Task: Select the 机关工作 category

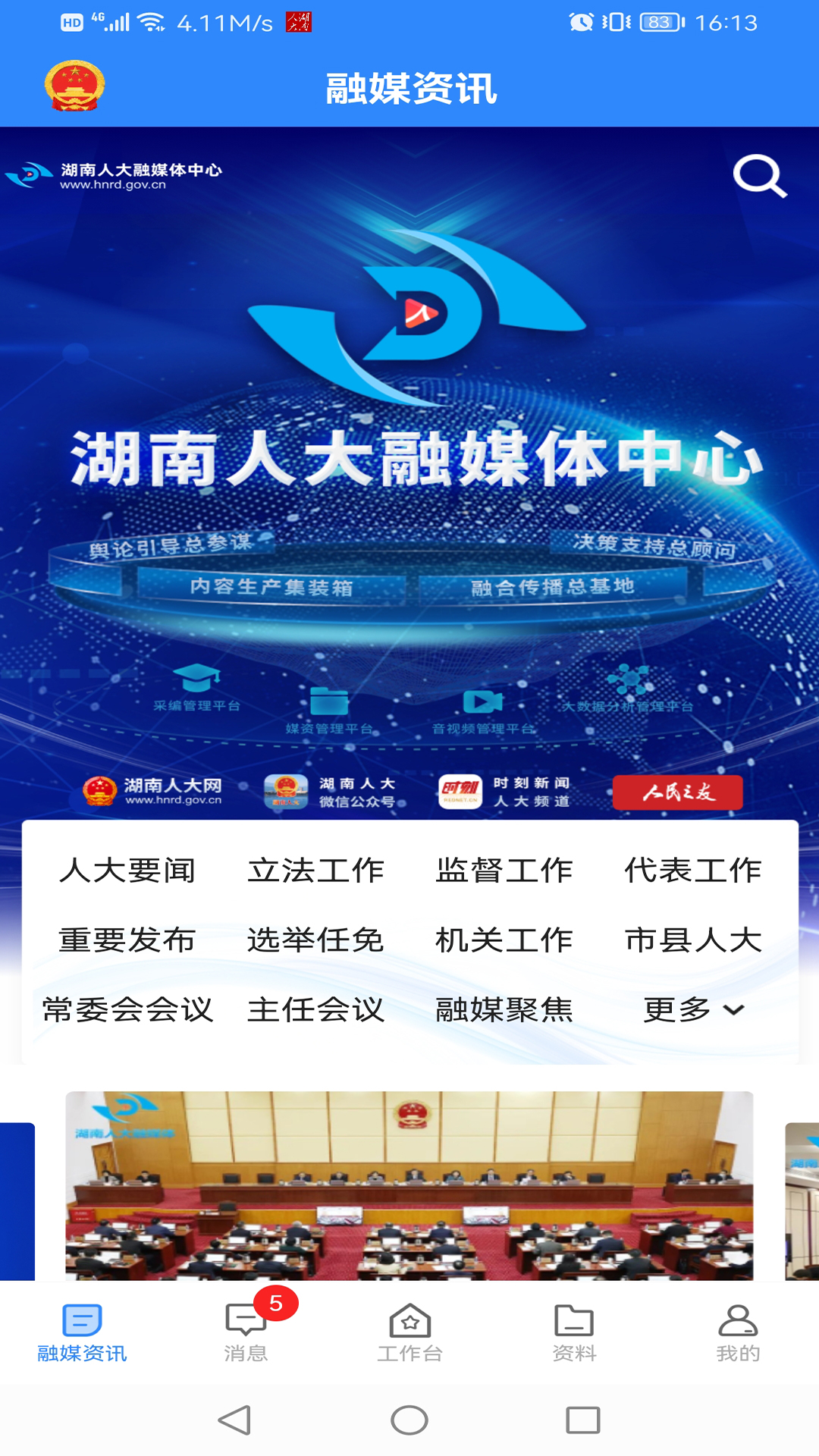Action: coord(504,940)
